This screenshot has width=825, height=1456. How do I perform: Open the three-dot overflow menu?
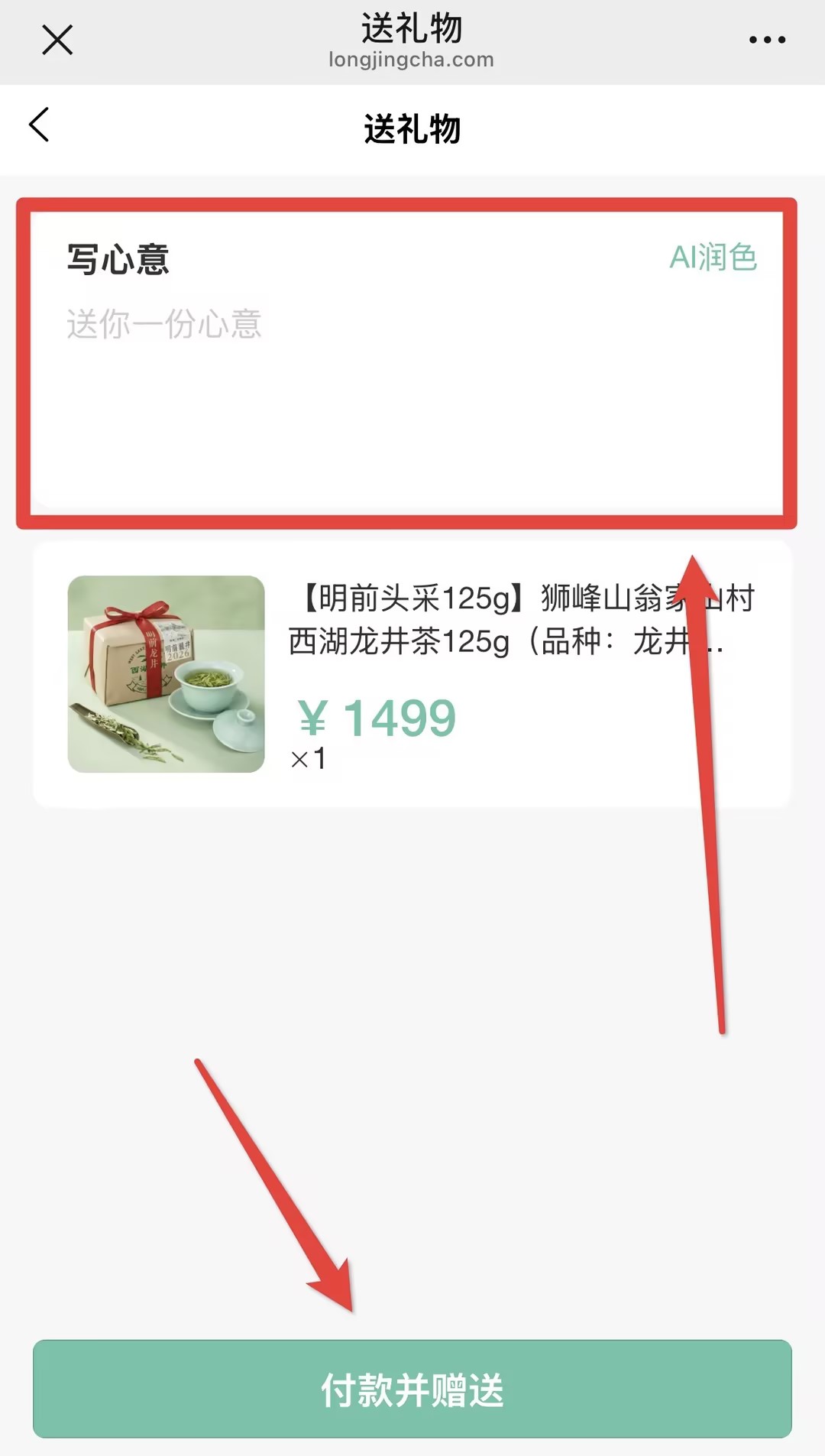(x=767, y=40)
